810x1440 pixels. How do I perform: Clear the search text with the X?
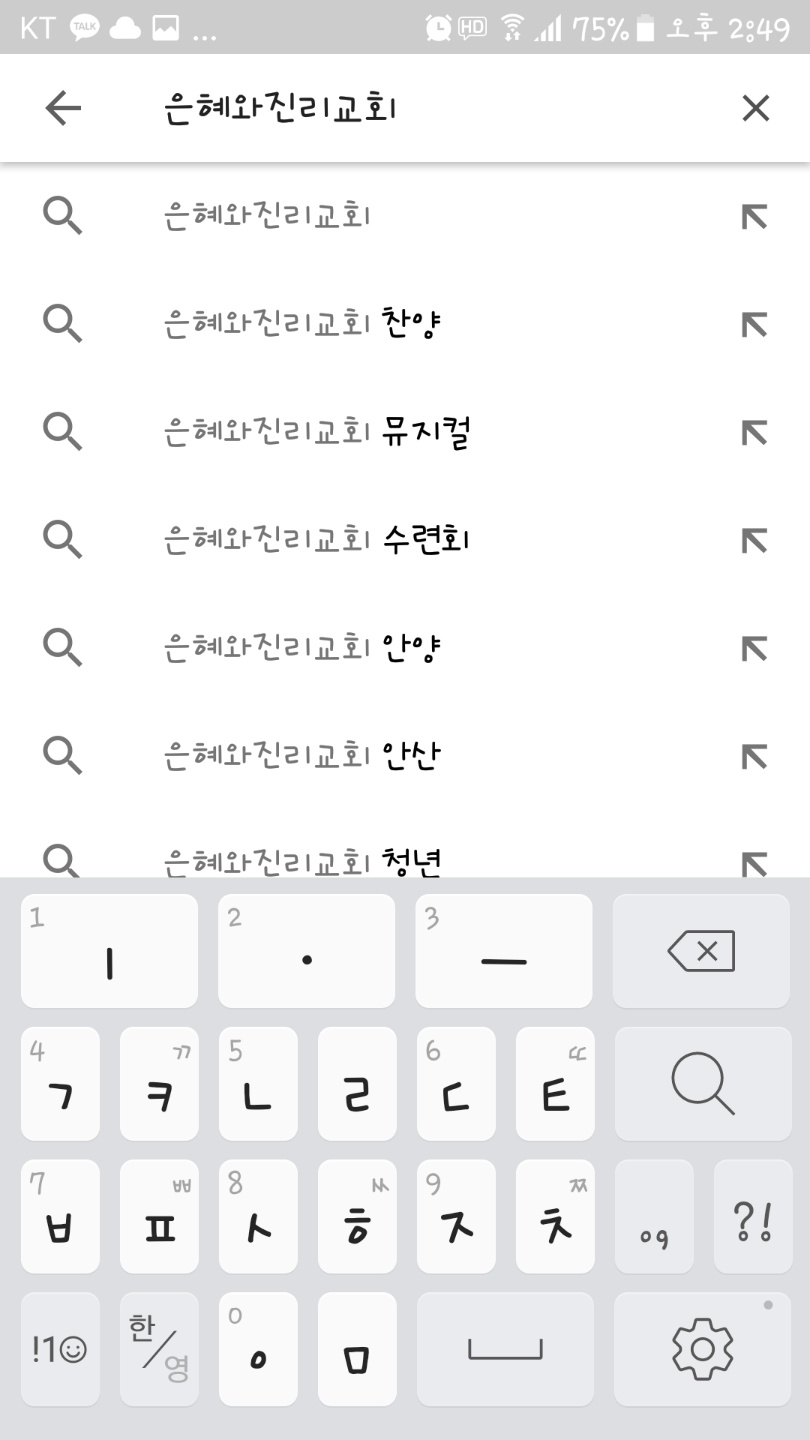click(x=755, y=108)
